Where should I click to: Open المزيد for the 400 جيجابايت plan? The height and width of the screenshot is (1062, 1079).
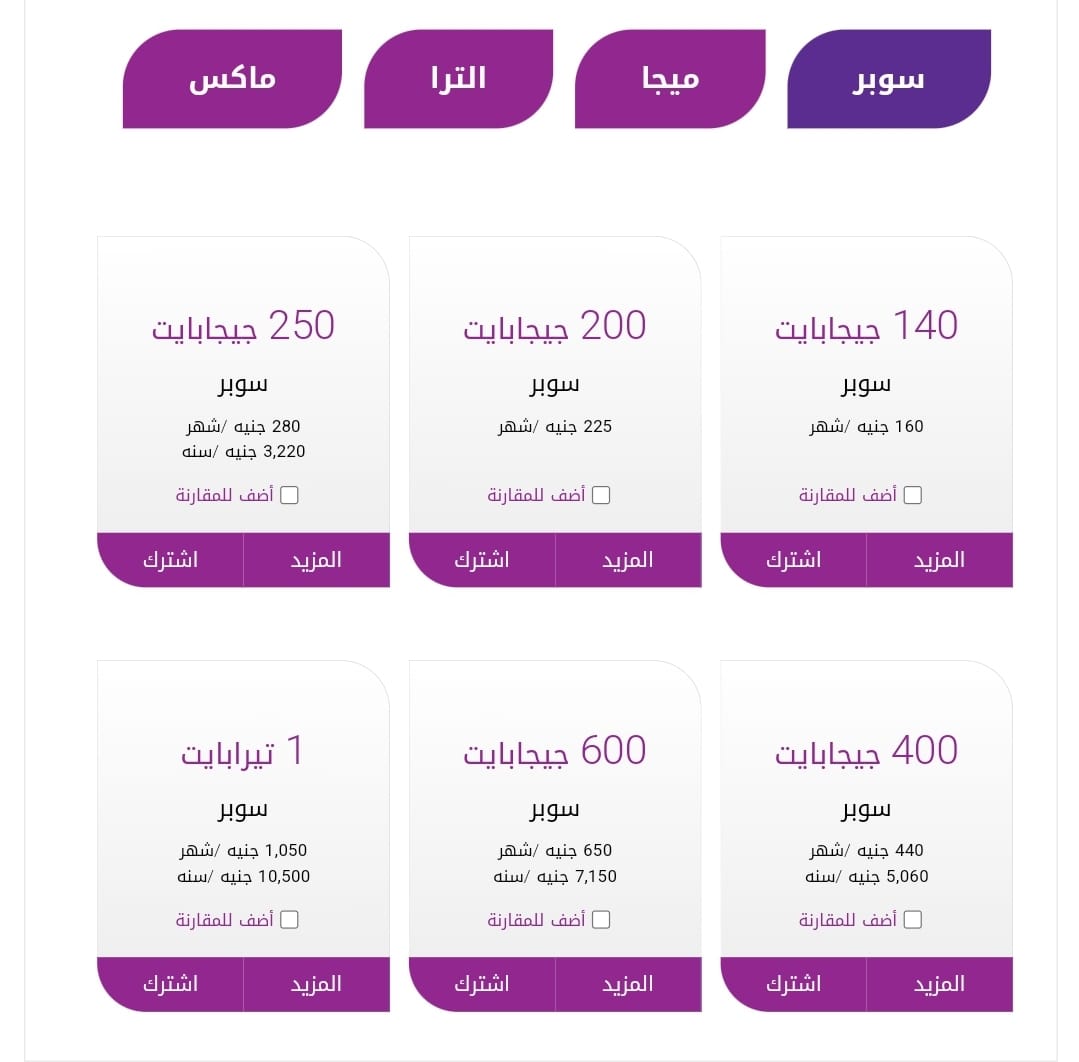click(939, 984)
